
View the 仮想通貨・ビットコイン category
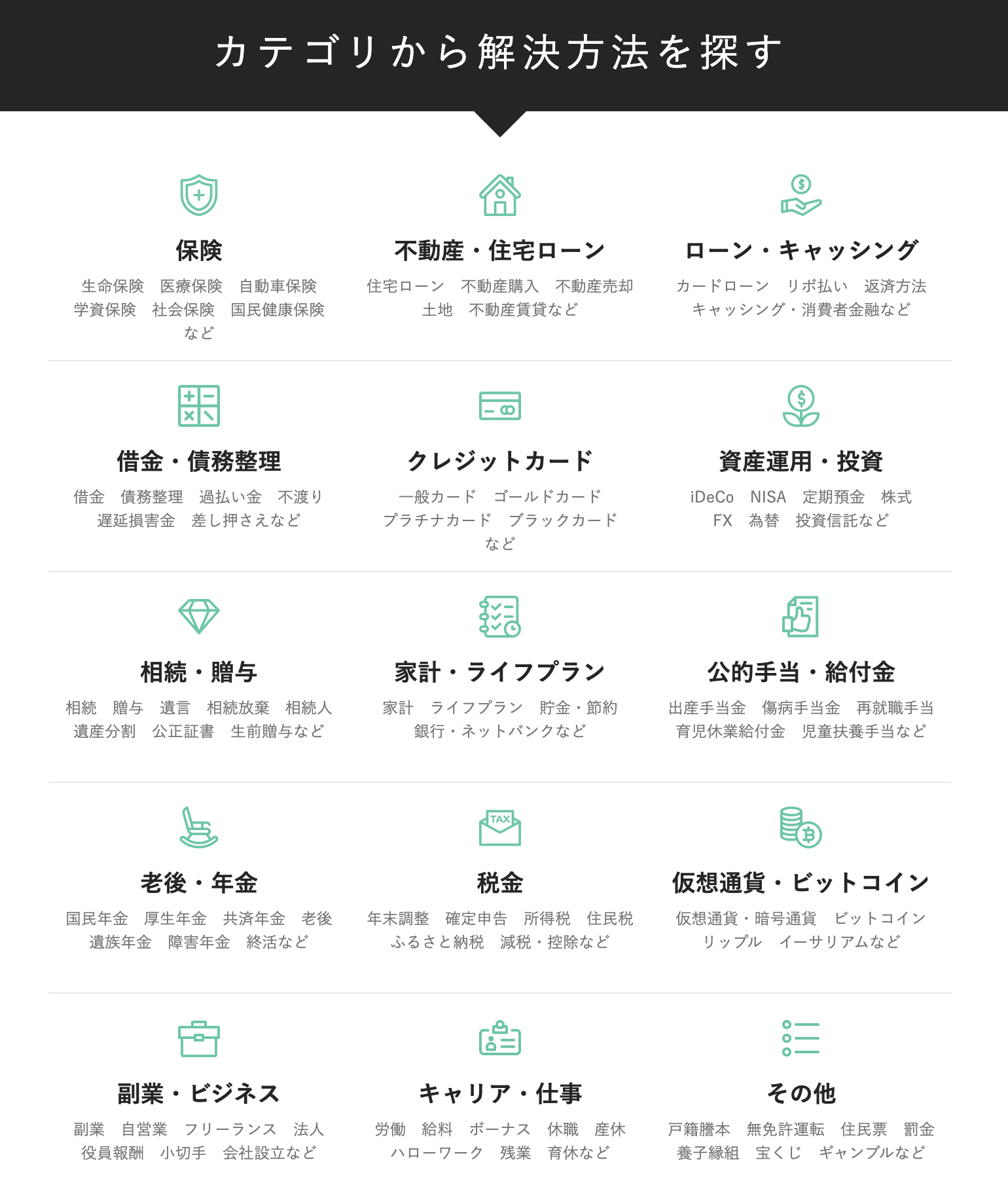pos(801,883)
